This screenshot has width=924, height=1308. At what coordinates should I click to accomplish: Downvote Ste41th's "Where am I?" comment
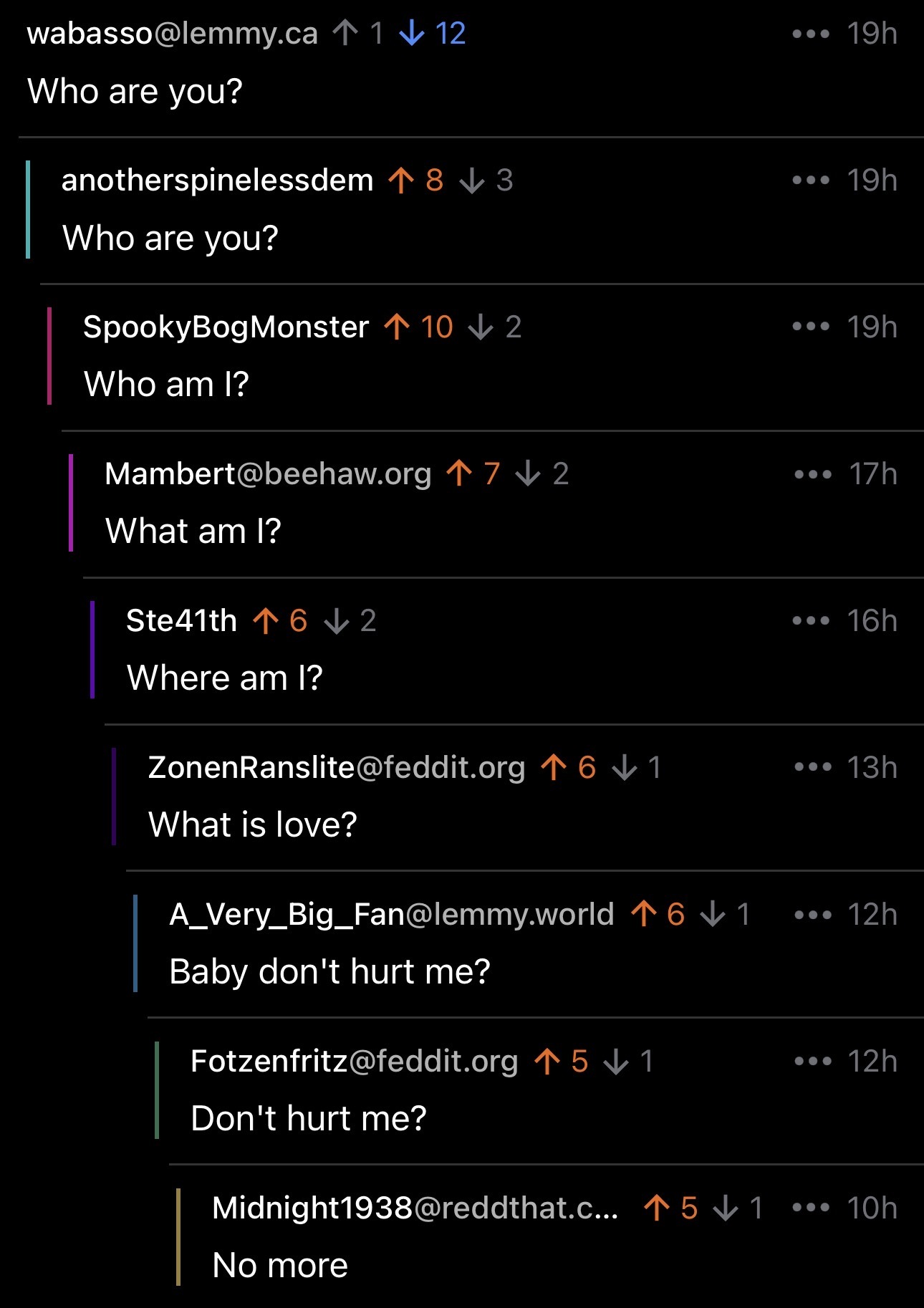[x=337, y=621]
